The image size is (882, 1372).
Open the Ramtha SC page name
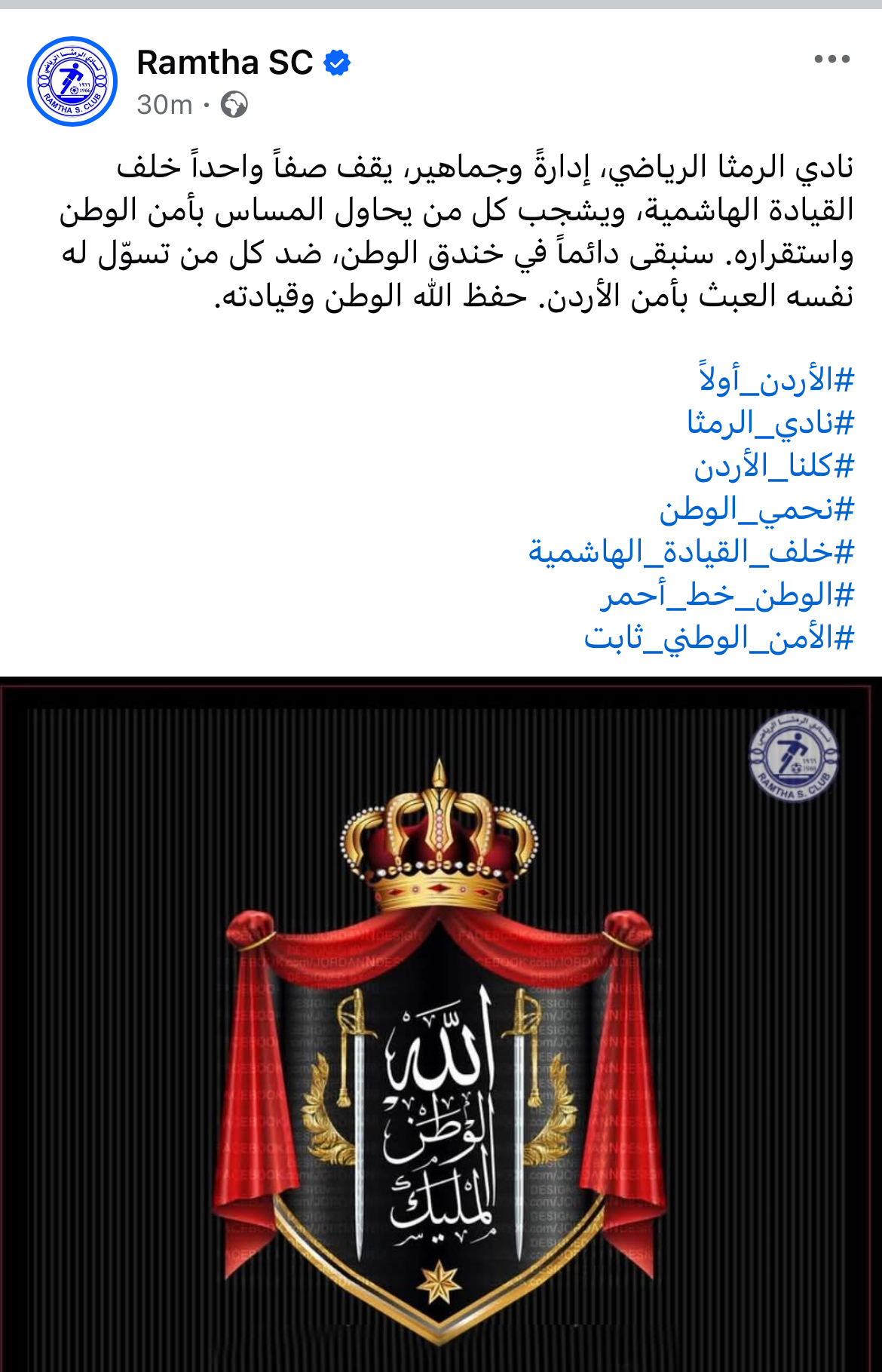(x=225, y=63)
